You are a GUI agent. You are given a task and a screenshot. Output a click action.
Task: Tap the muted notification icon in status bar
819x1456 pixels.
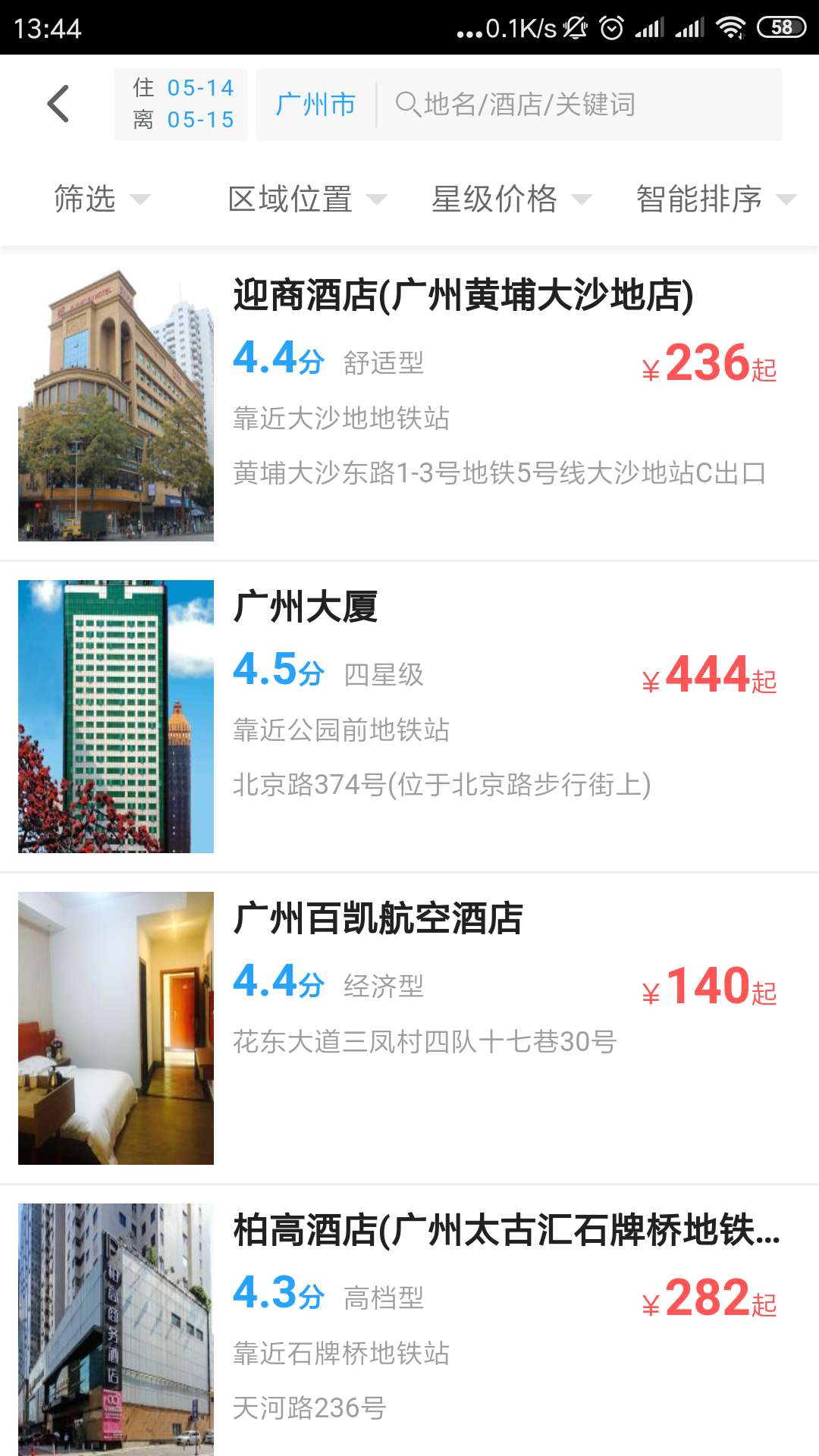(573, 24)
